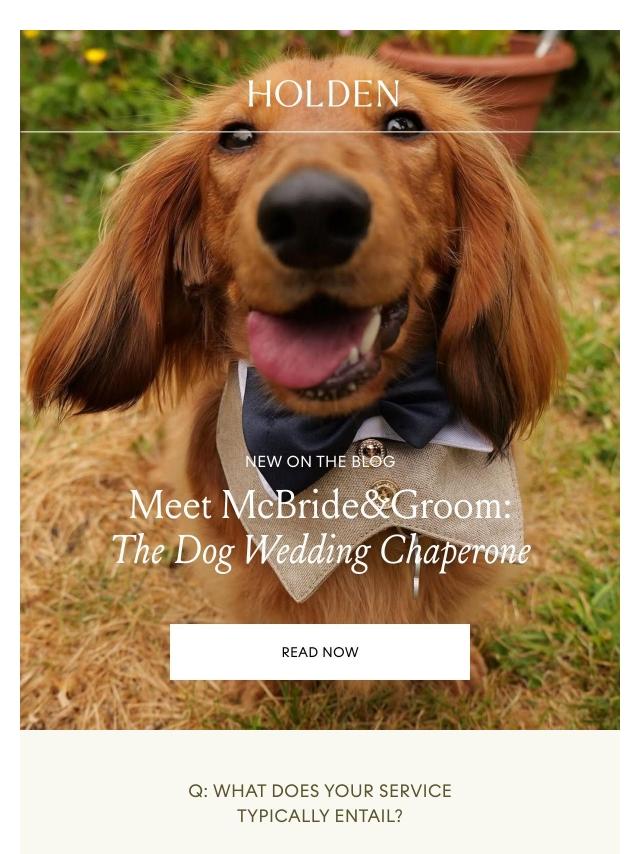The image size is (640, 854).
Task: Open the Holden logo link
Action: pyautogui.click(x=323, y=95)
